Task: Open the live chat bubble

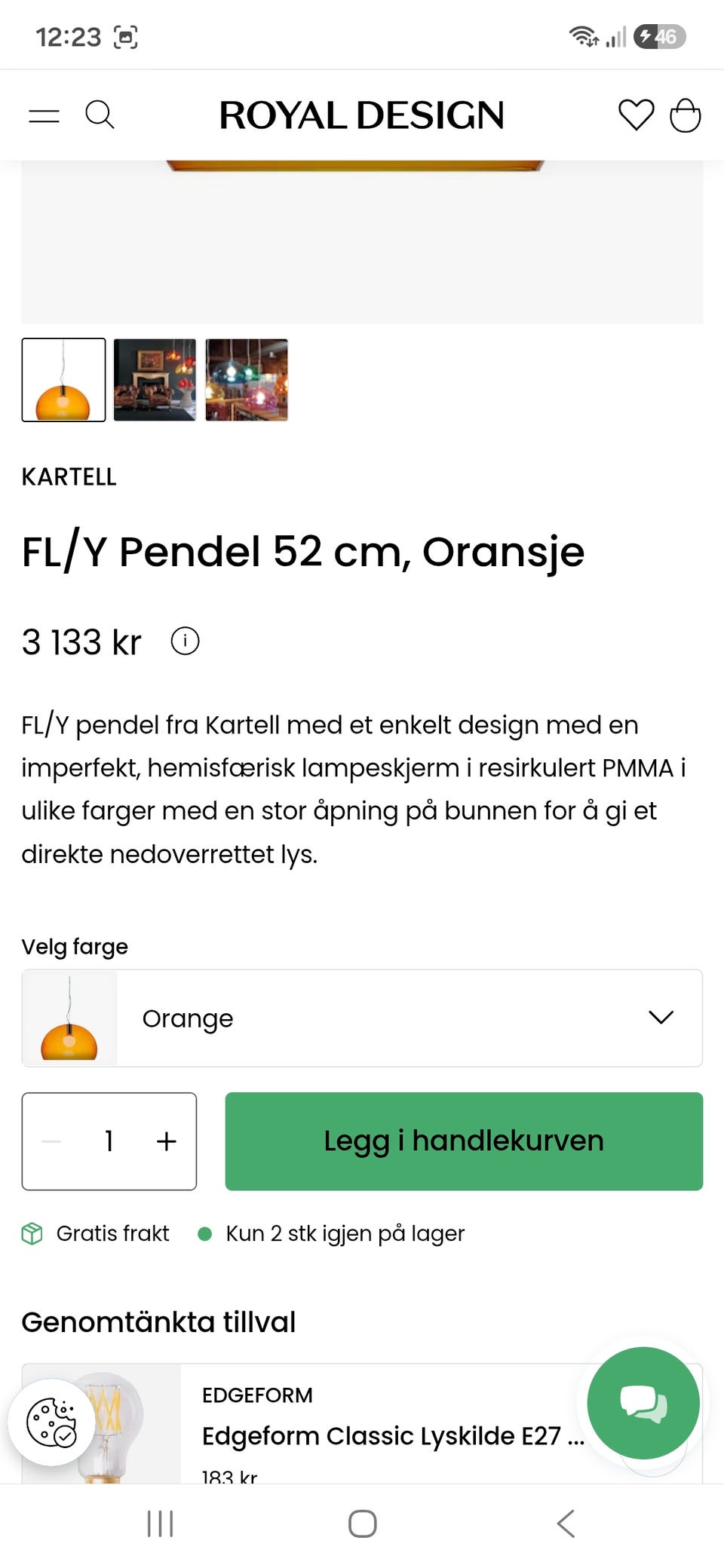Action: pos(643,1403)
